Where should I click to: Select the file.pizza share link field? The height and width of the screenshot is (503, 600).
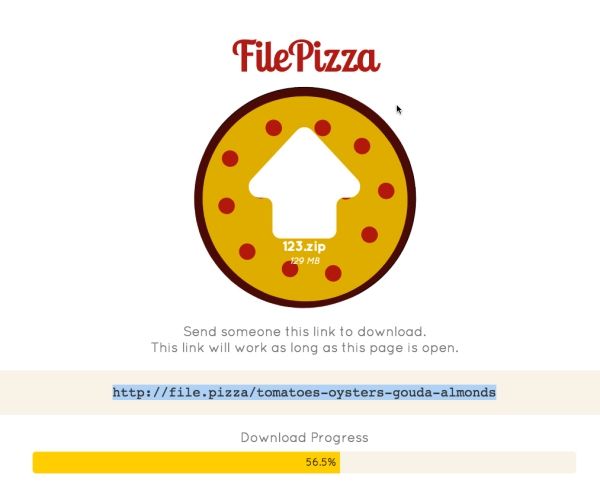point(303,392)
